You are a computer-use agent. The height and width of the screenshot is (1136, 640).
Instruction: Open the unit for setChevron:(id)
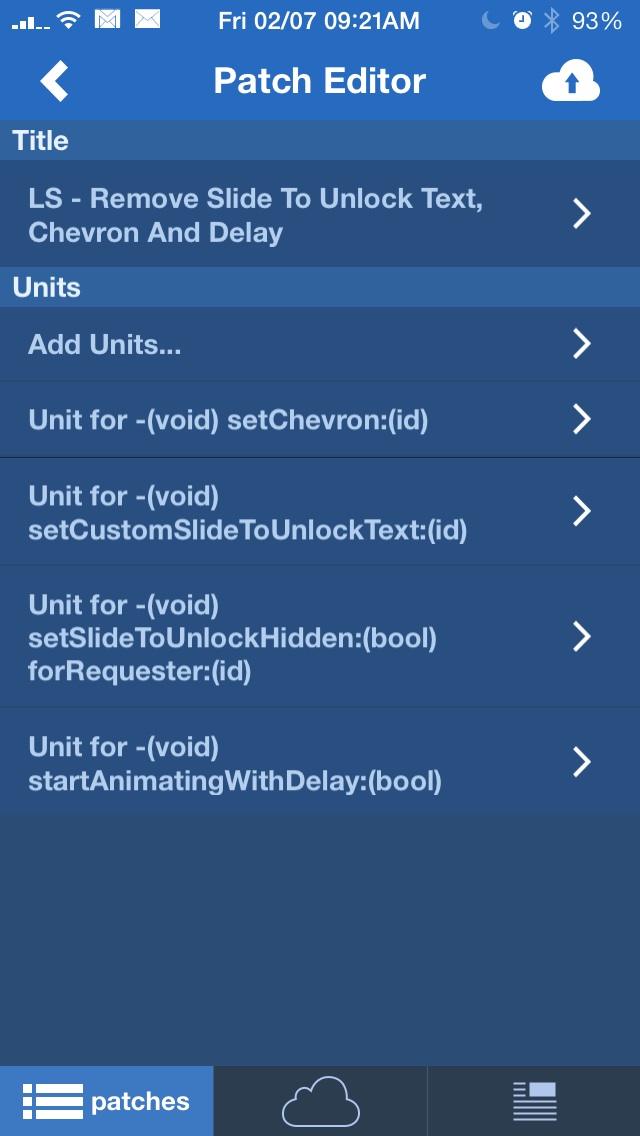[x=320, y=419]
